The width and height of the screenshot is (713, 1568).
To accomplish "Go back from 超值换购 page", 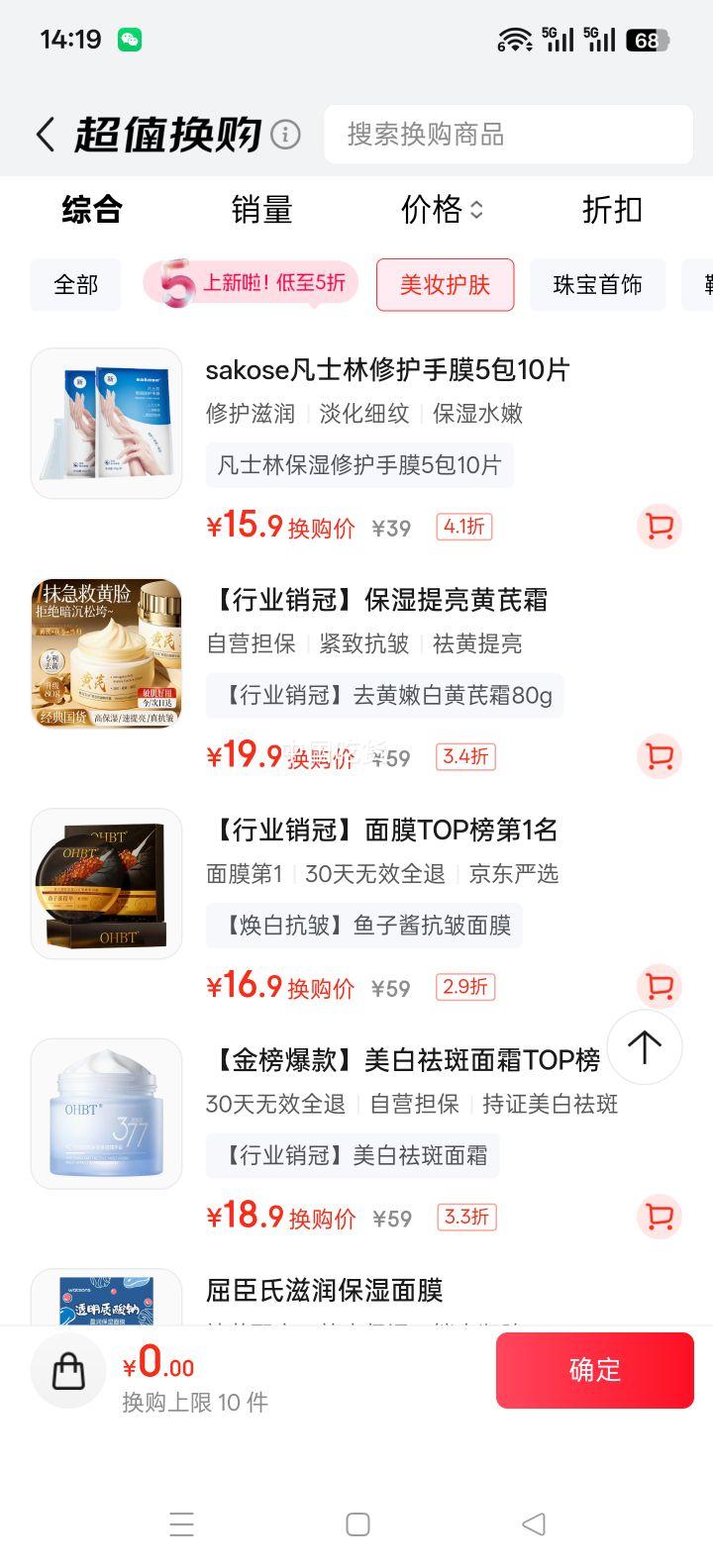I will coord(46,135).
